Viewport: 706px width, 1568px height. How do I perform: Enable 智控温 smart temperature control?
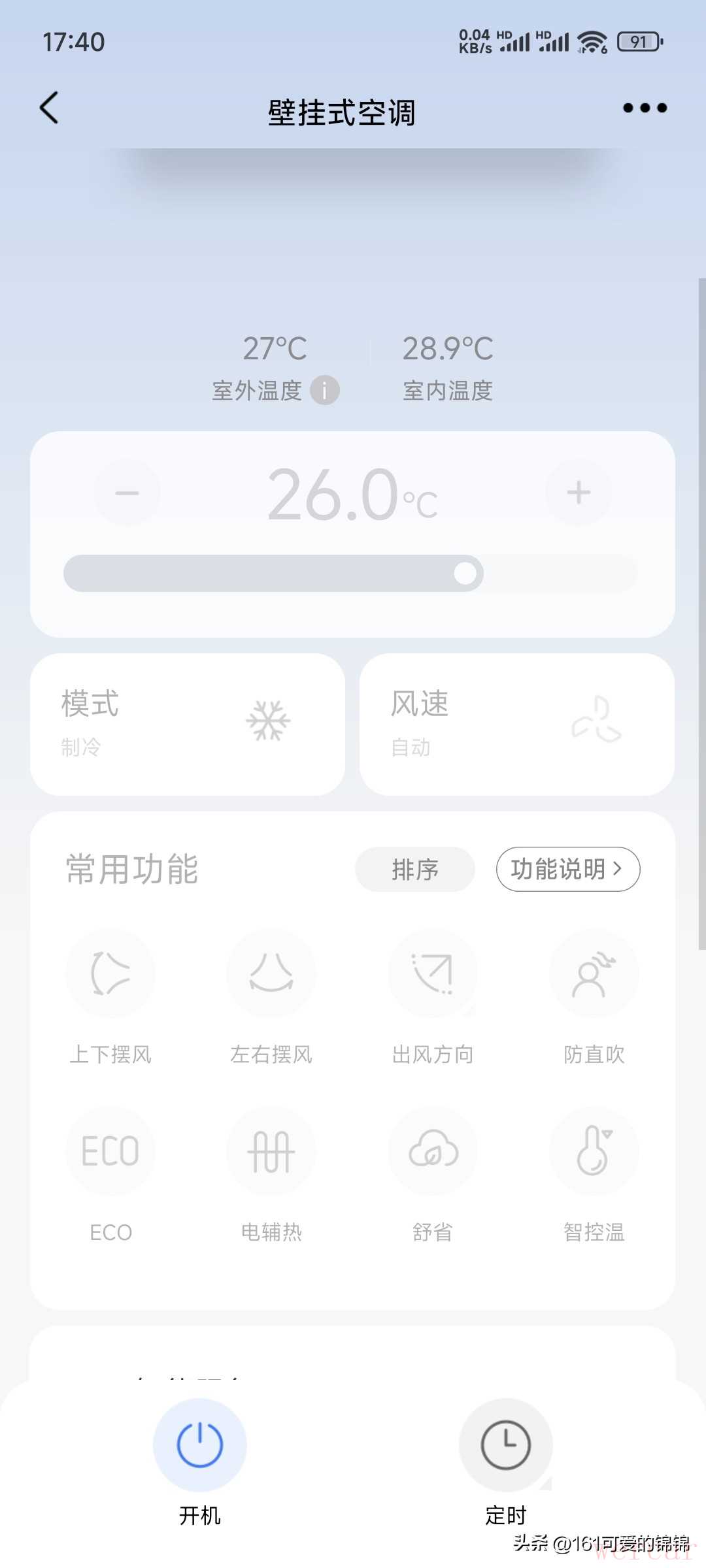click(x=594, y=1151)
